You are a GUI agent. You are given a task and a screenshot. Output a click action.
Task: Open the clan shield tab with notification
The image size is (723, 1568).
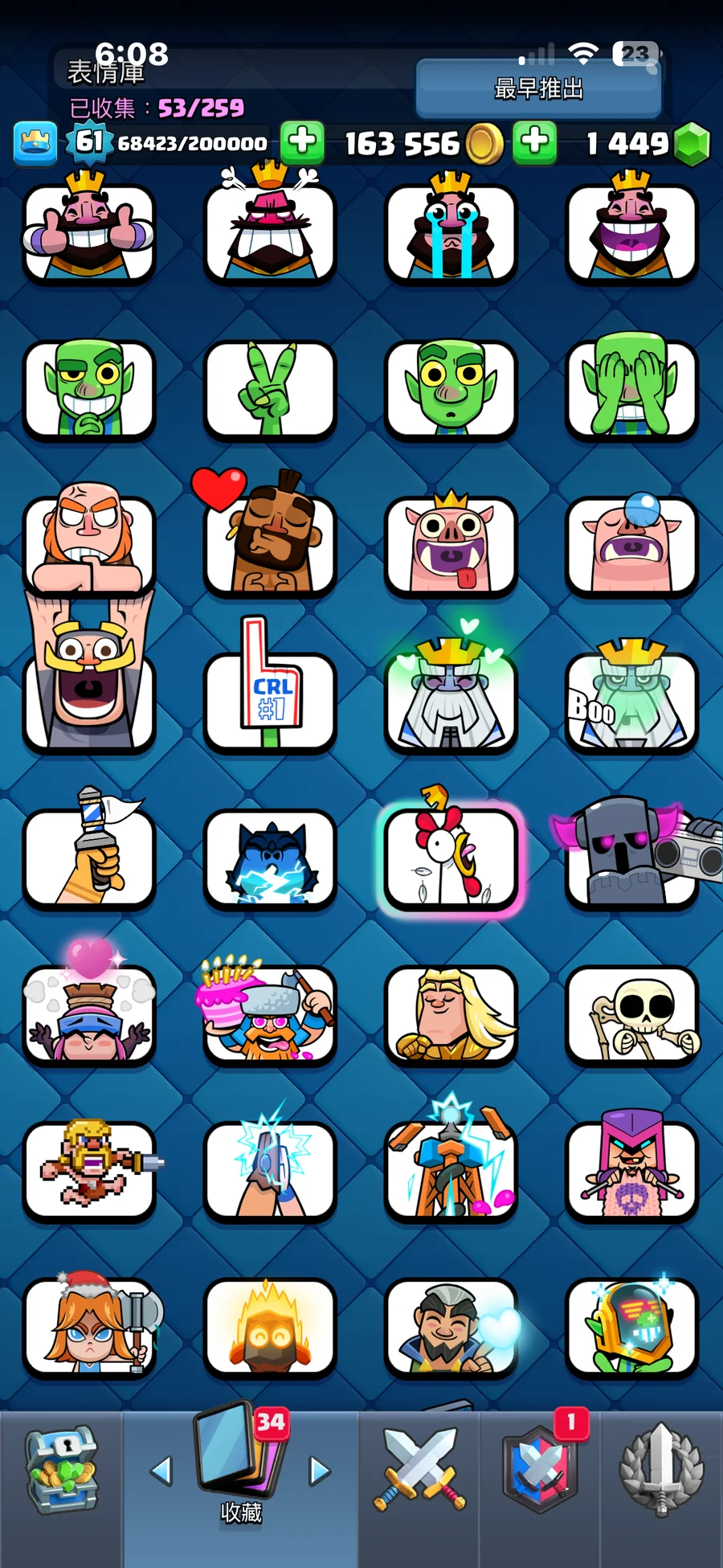click(x=540, y=1471)
